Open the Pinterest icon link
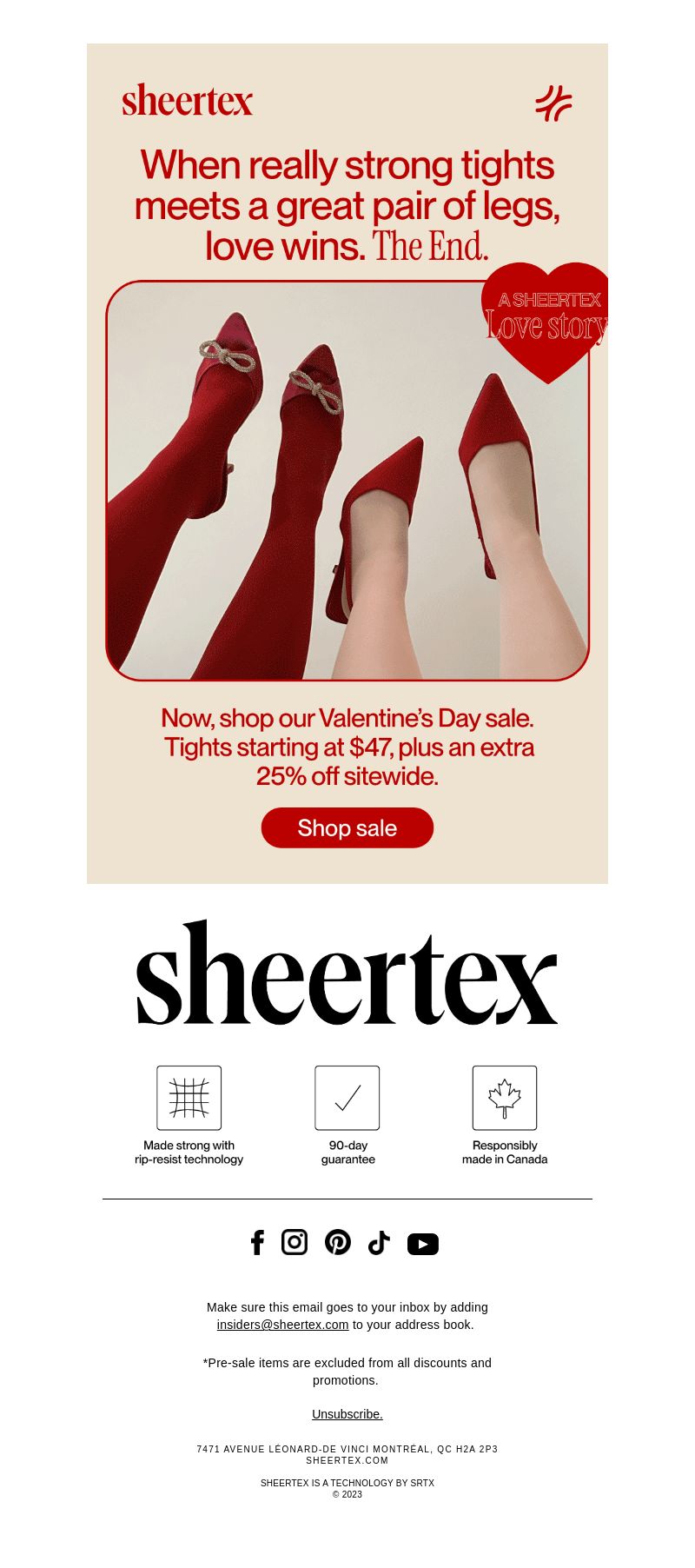Screen dimensions: 695x1568 (x=338, y=1242)
